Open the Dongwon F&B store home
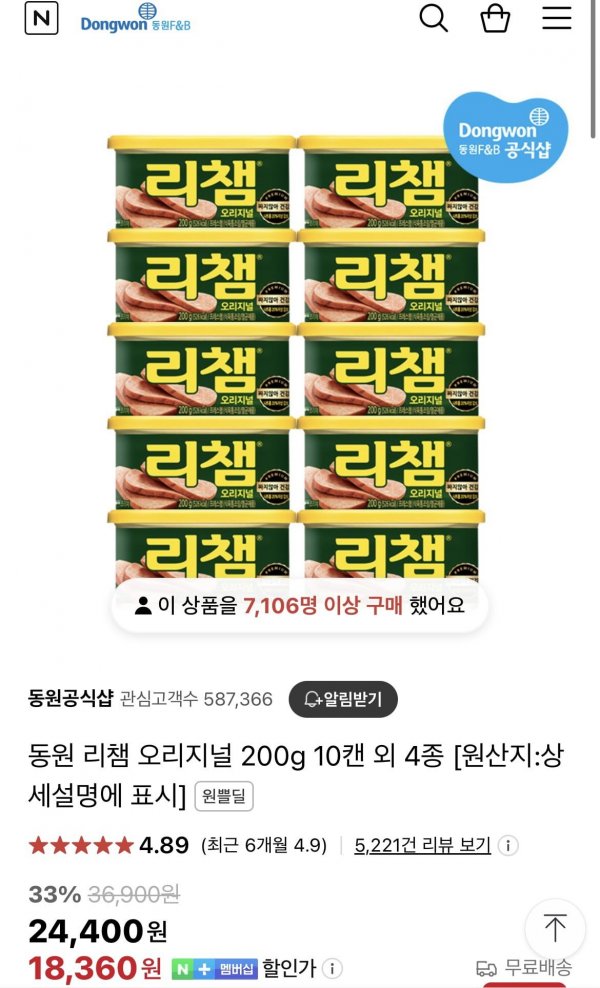The width and height of the screenshot is (600, 988). 135,19
